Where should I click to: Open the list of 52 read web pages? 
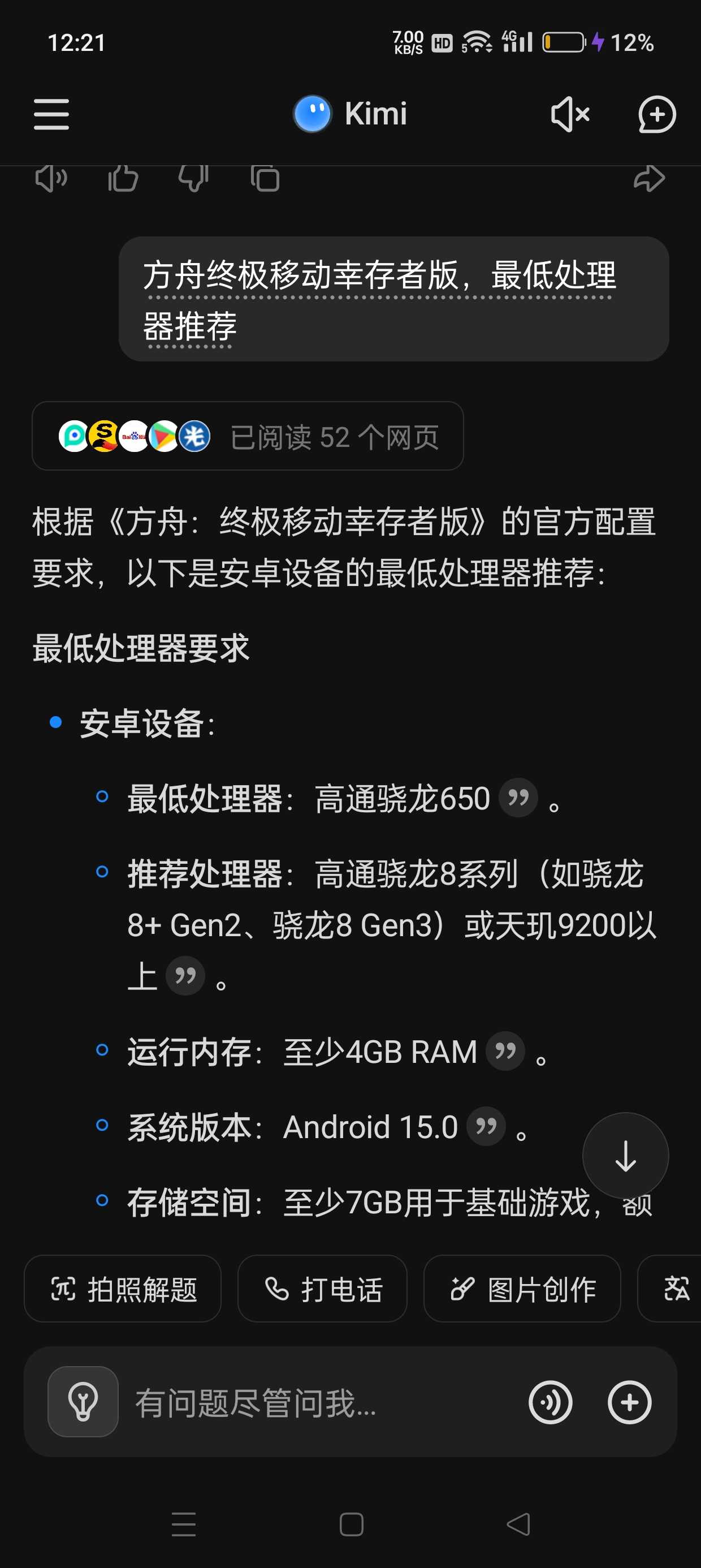(x=248, y=436)
